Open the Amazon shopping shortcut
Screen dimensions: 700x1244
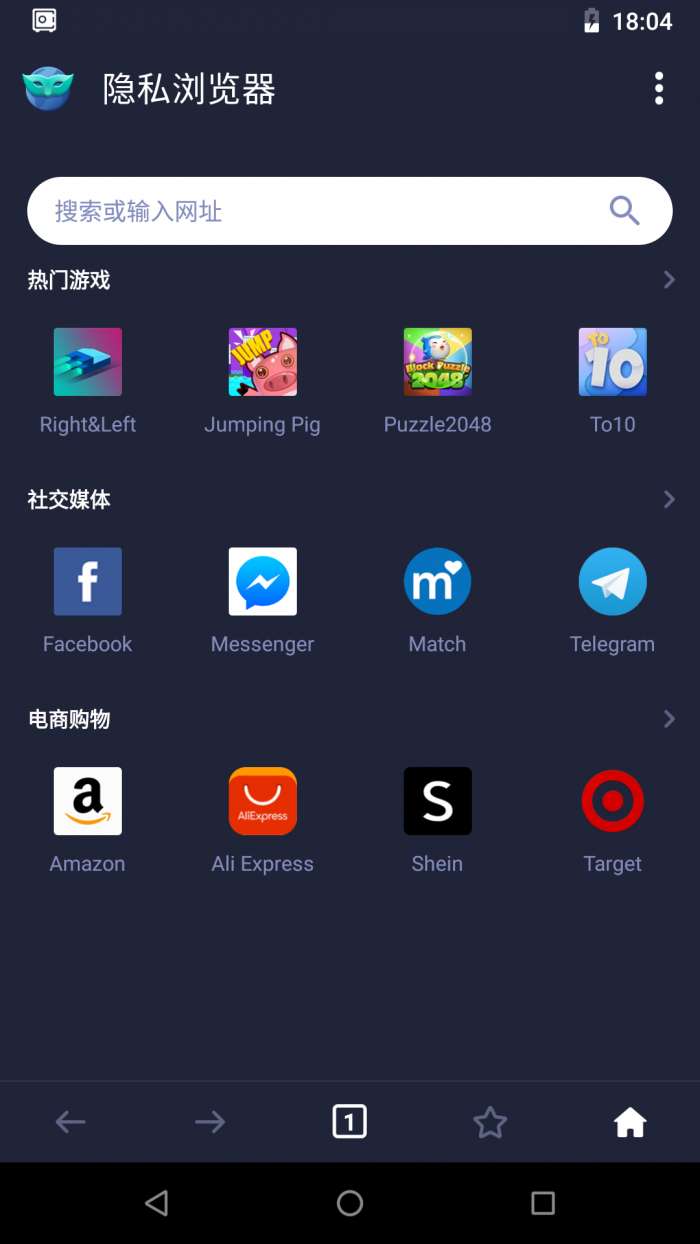[88, 801]
